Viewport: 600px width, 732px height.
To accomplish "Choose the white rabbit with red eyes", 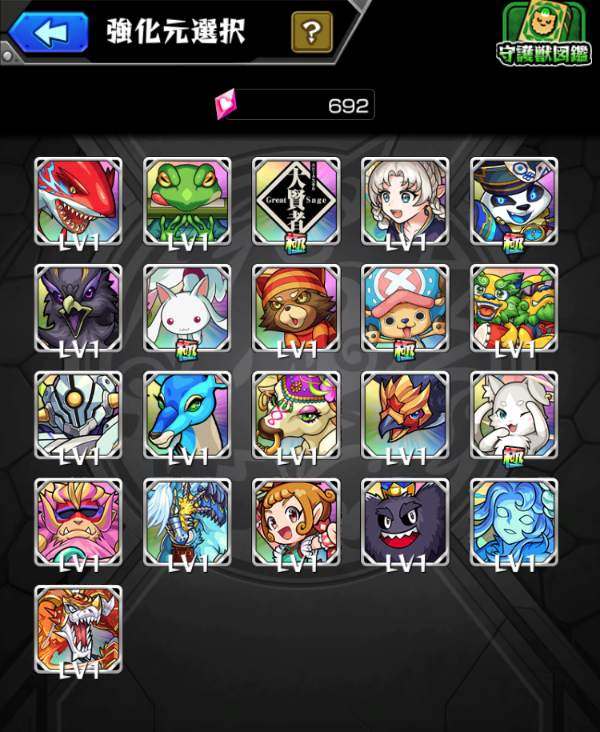I will point(187,308).
